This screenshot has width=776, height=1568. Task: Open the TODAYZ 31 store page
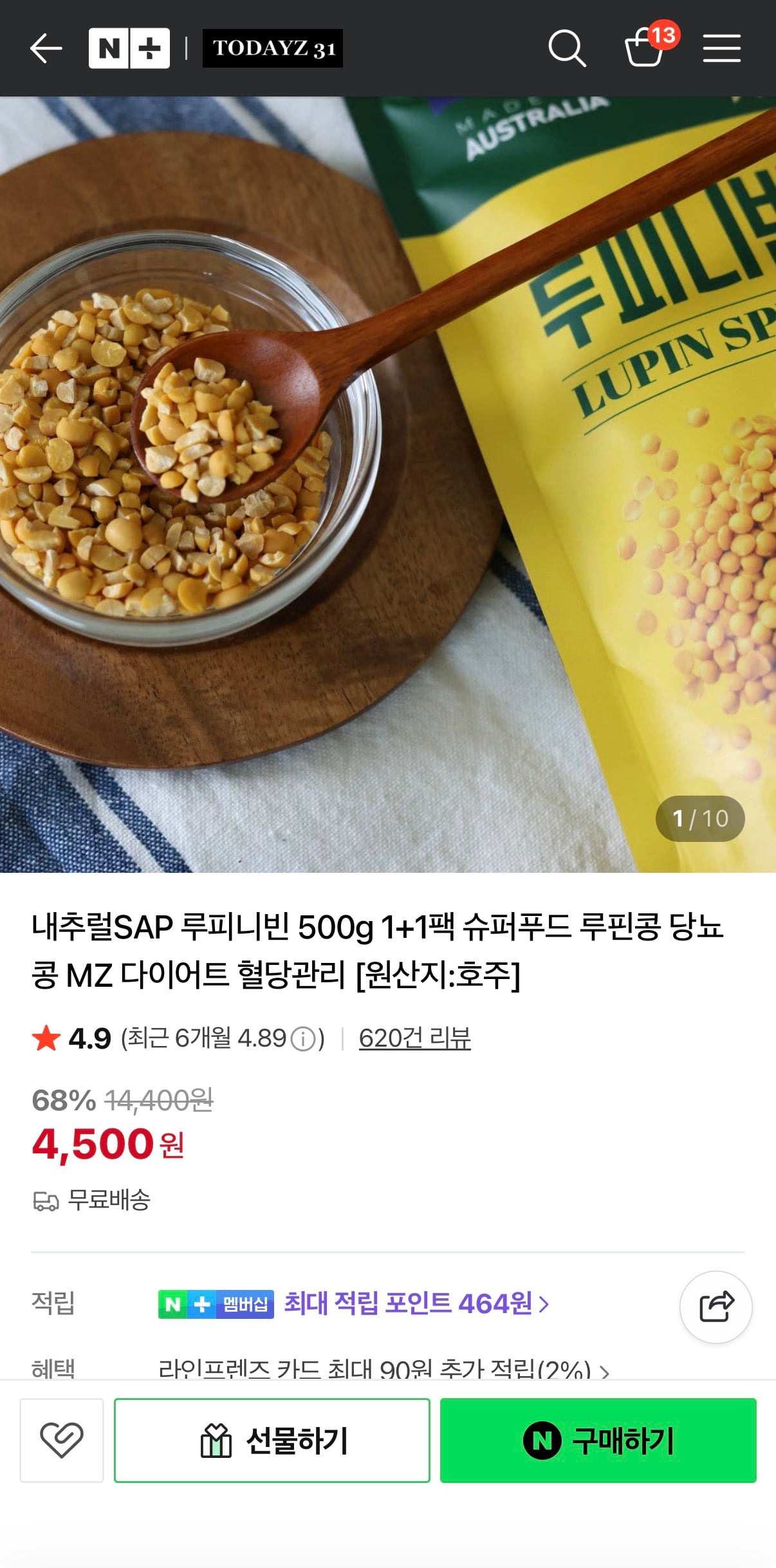272,48
